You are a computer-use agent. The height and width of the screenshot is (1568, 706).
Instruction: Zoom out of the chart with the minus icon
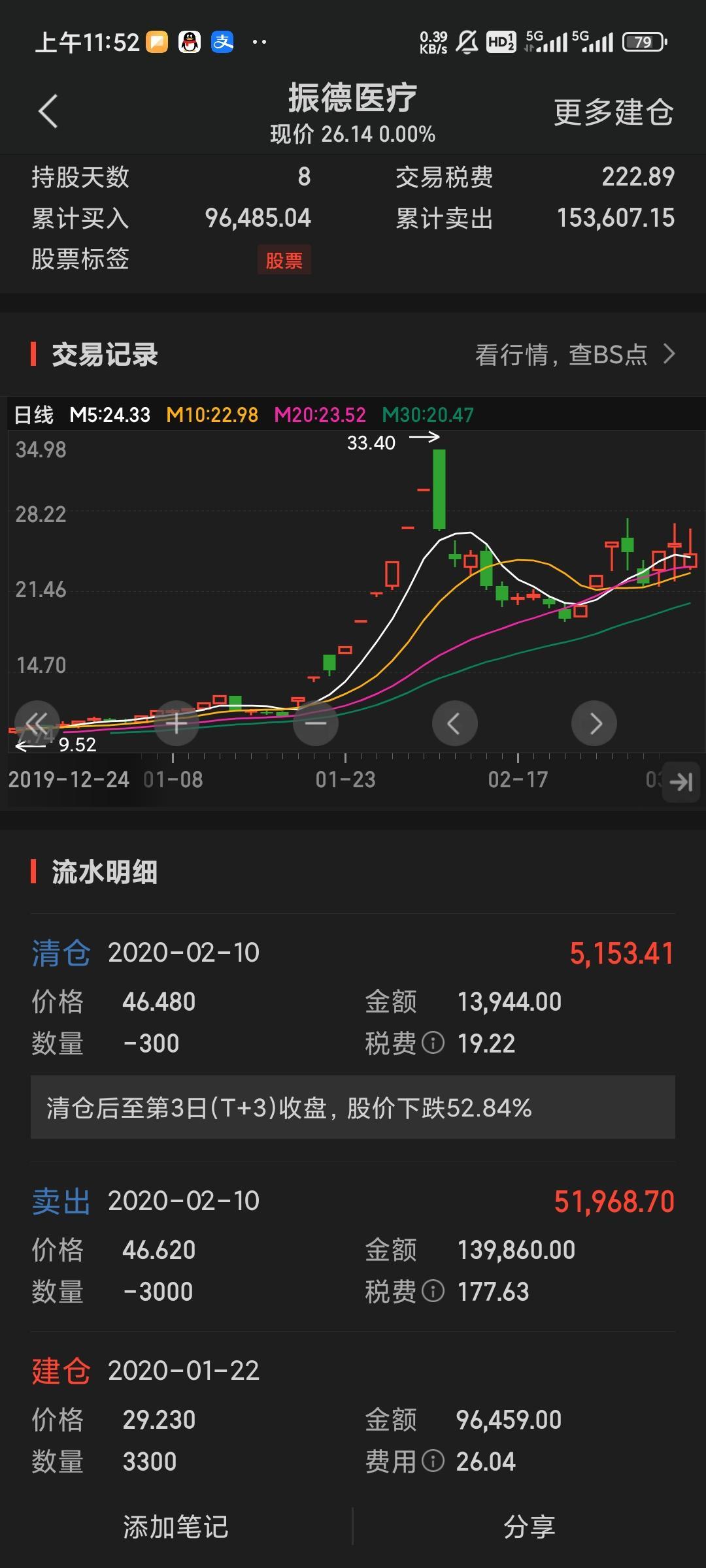(x=316, y=723)
